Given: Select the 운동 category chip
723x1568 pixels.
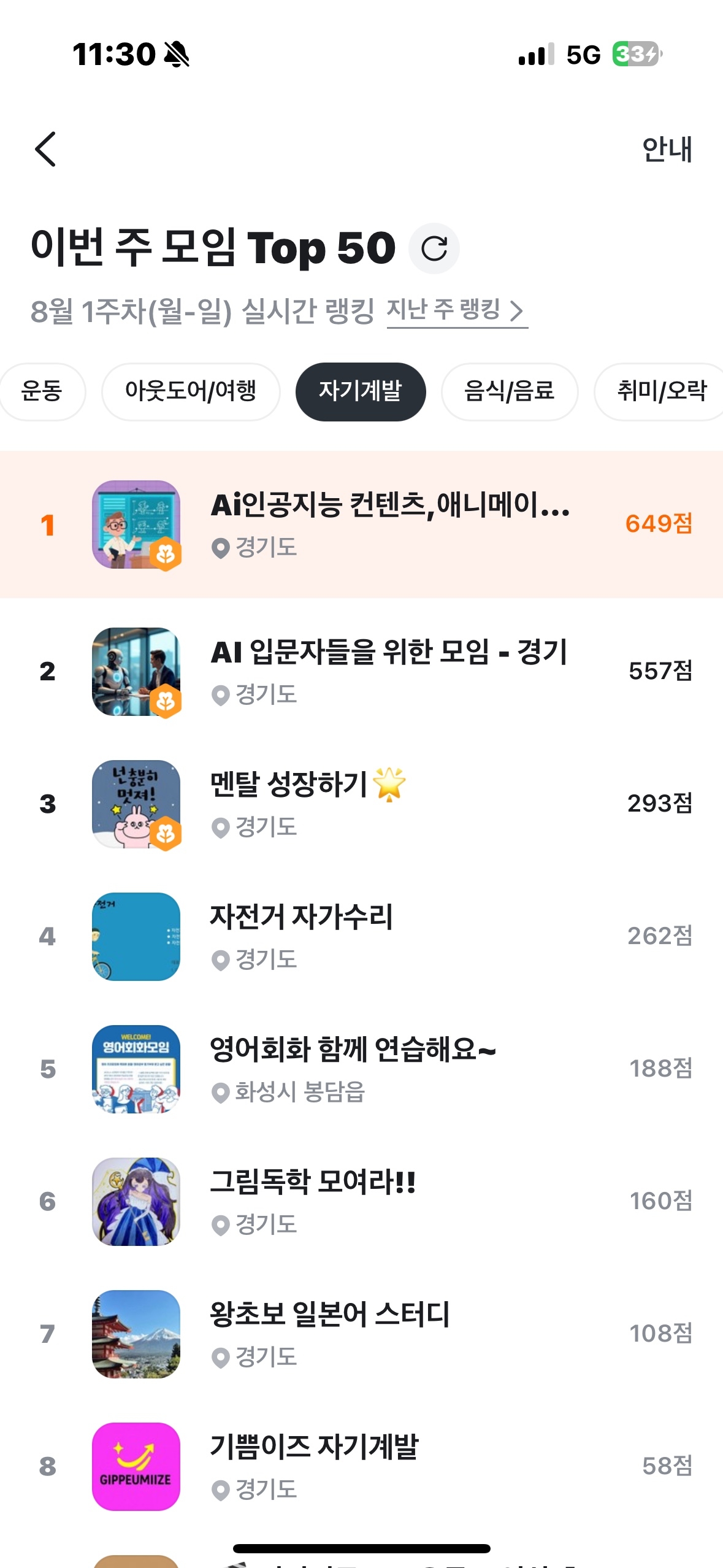Looking at the screenshot, I should tap(42, 391).
